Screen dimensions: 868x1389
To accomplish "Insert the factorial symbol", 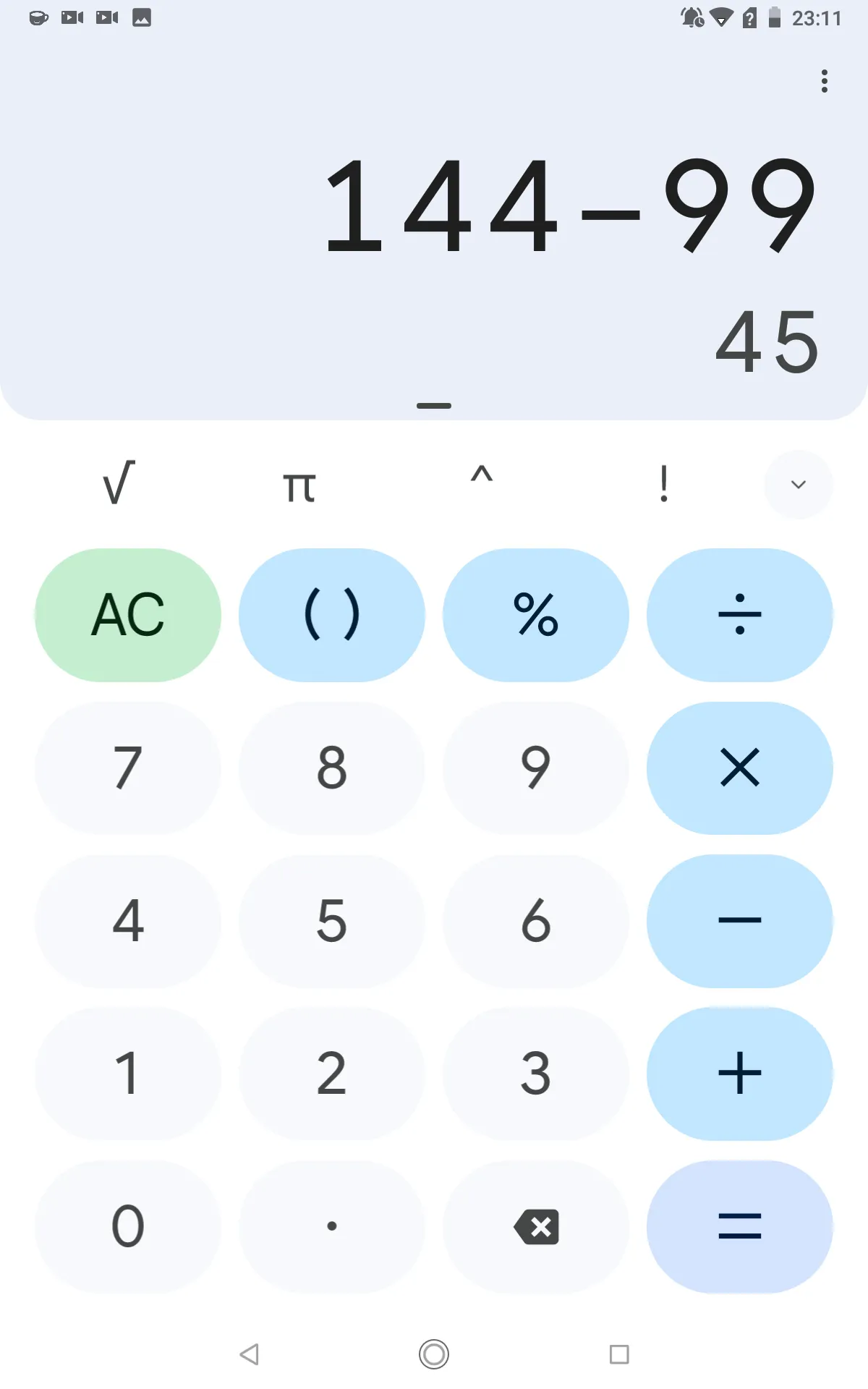I will pos(664,483).
